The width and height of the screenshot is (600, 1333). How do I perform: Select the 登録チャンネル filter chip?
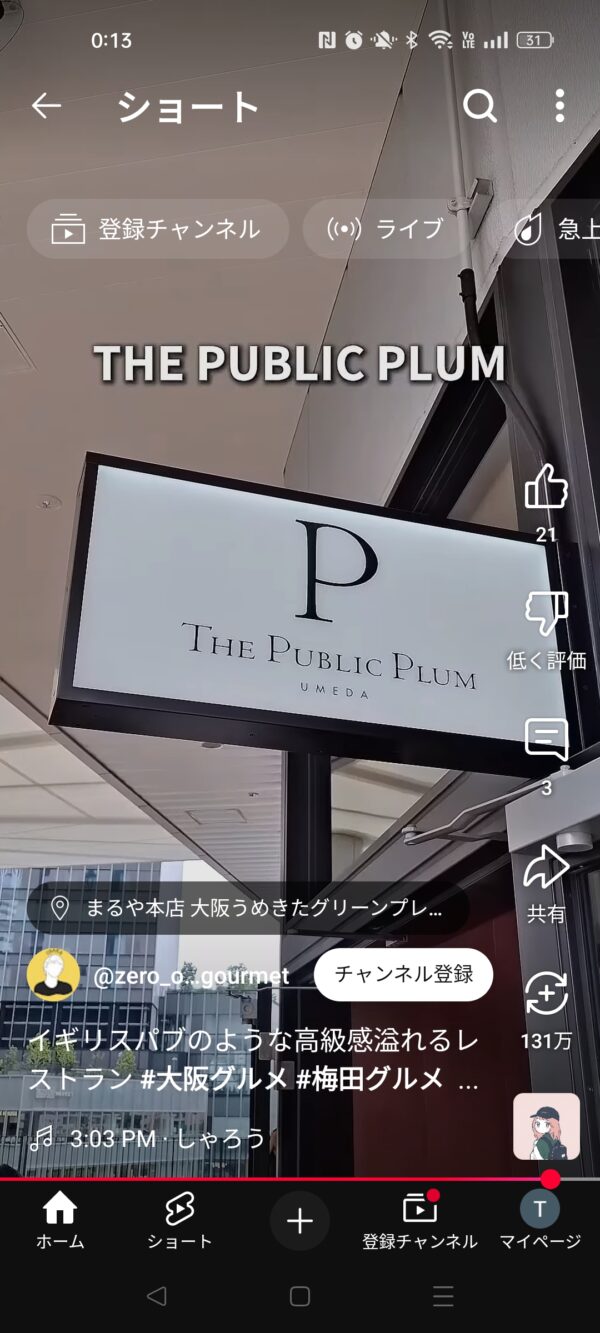pyautogui.click(x=157, y=229)
